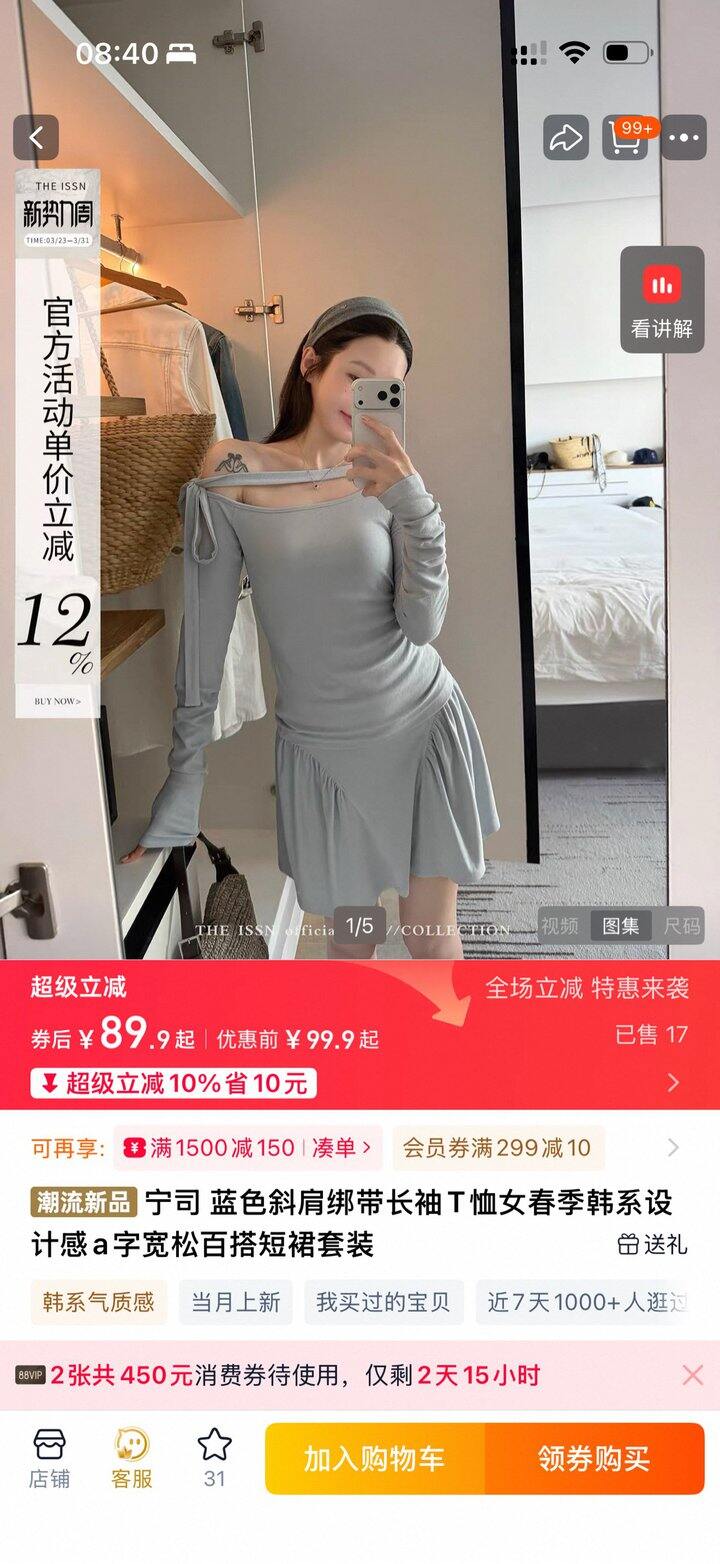Select the 当月上新 tag
Screen dimensions: 720x1564
point(236,1302)
